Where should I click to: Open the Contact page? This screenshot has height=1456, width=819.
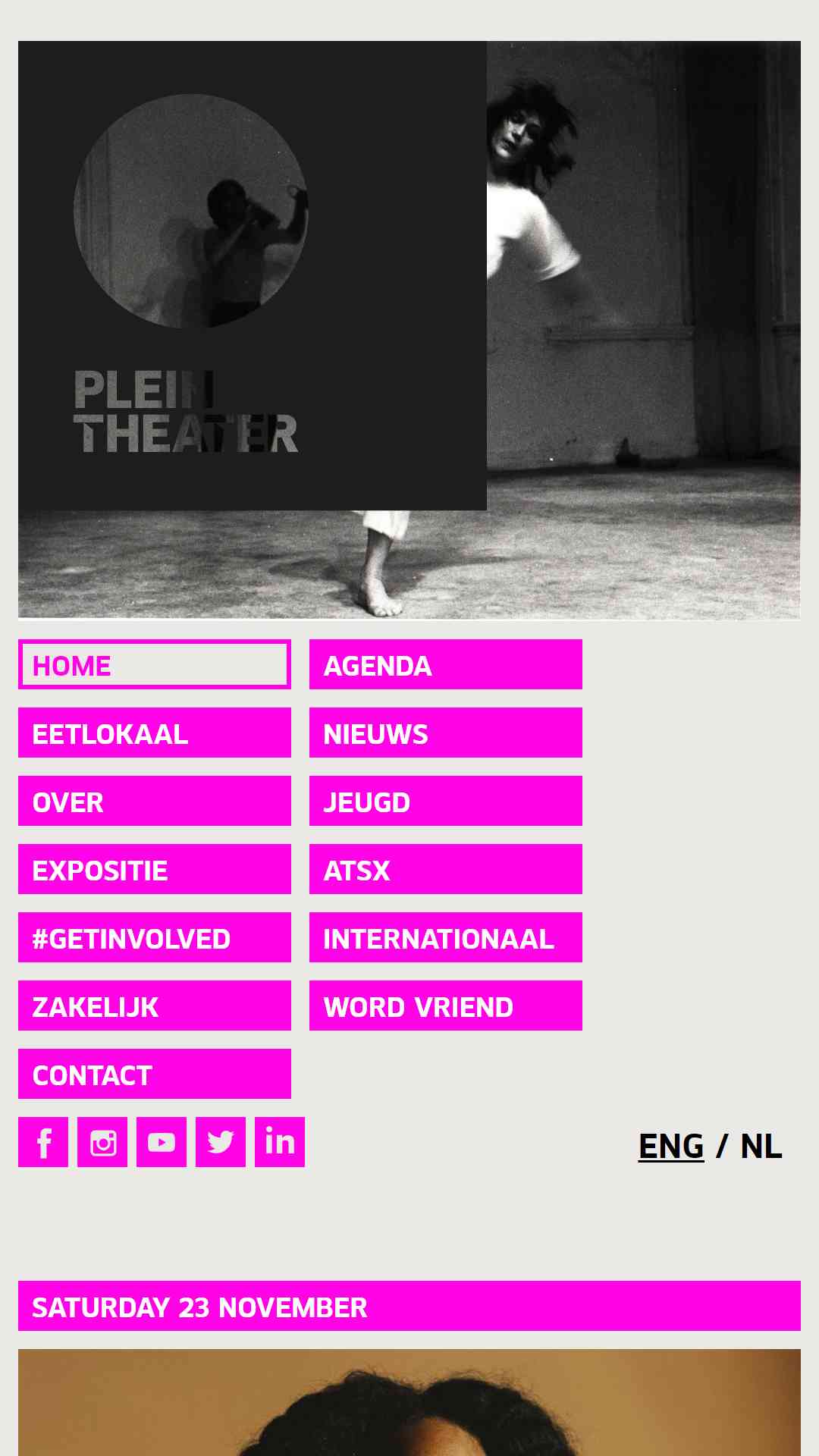pos(155,1074)
